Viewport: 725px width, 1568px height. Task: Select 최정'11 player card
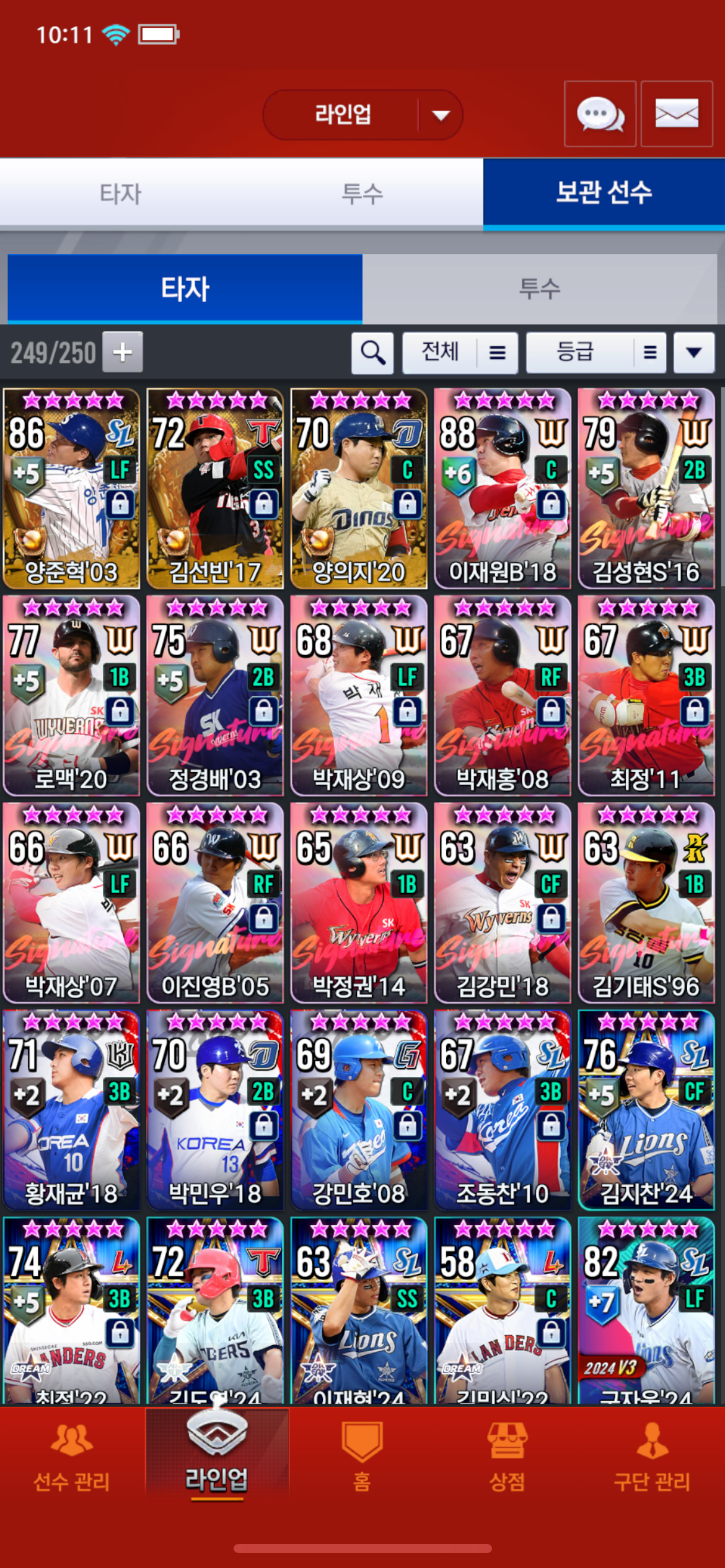point(646,695)
